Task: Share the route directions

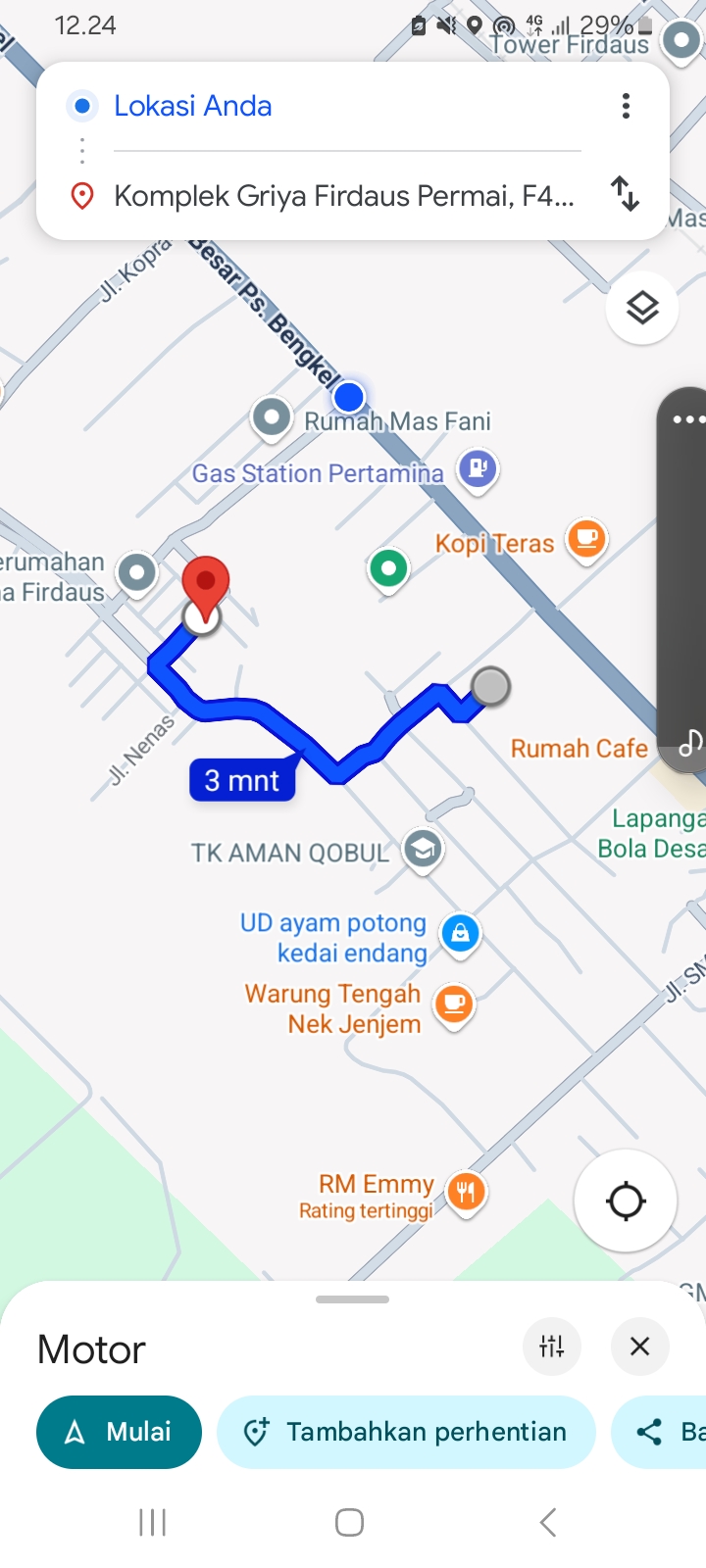Action: [x=662, y=1432]
